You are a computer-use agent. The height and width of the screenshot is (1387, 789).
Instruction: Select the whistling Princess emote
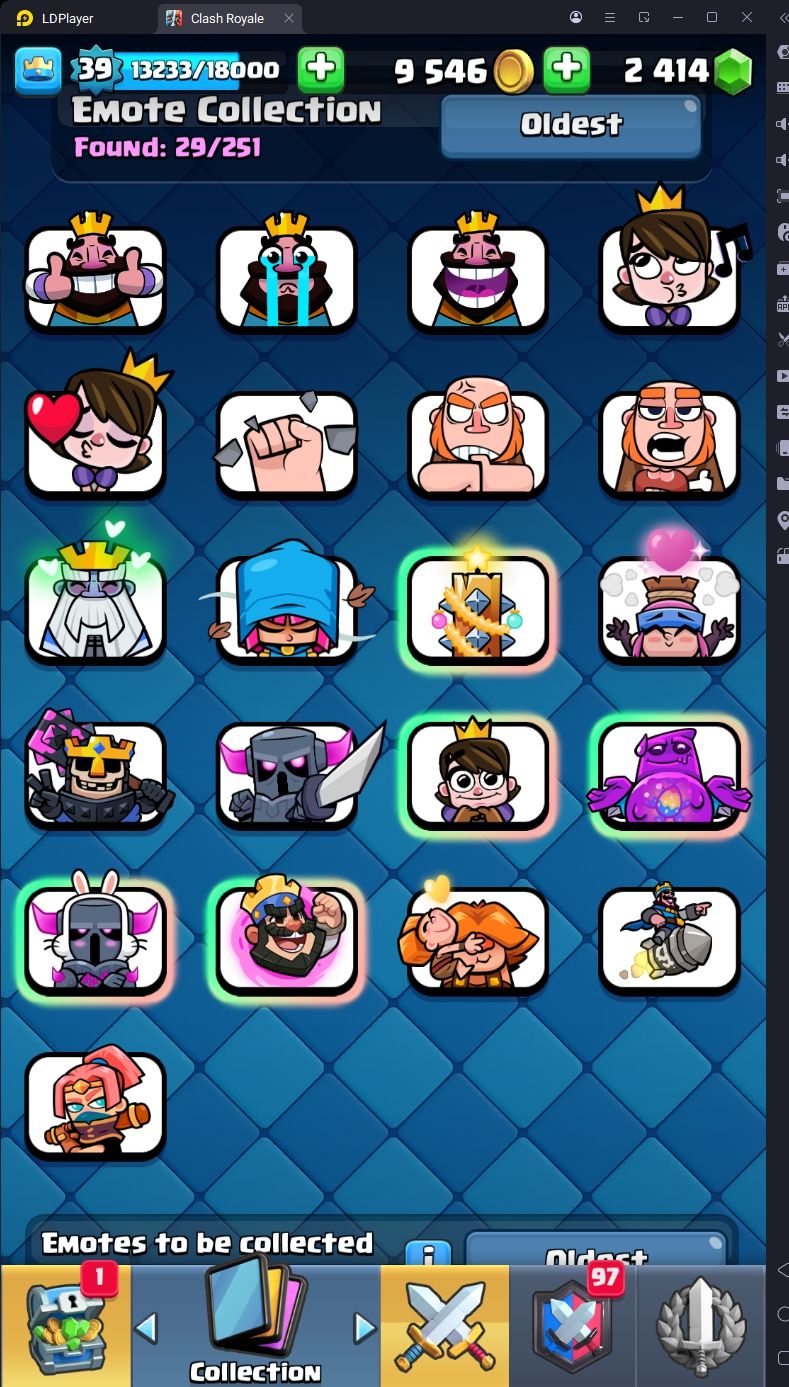point(669,277)
